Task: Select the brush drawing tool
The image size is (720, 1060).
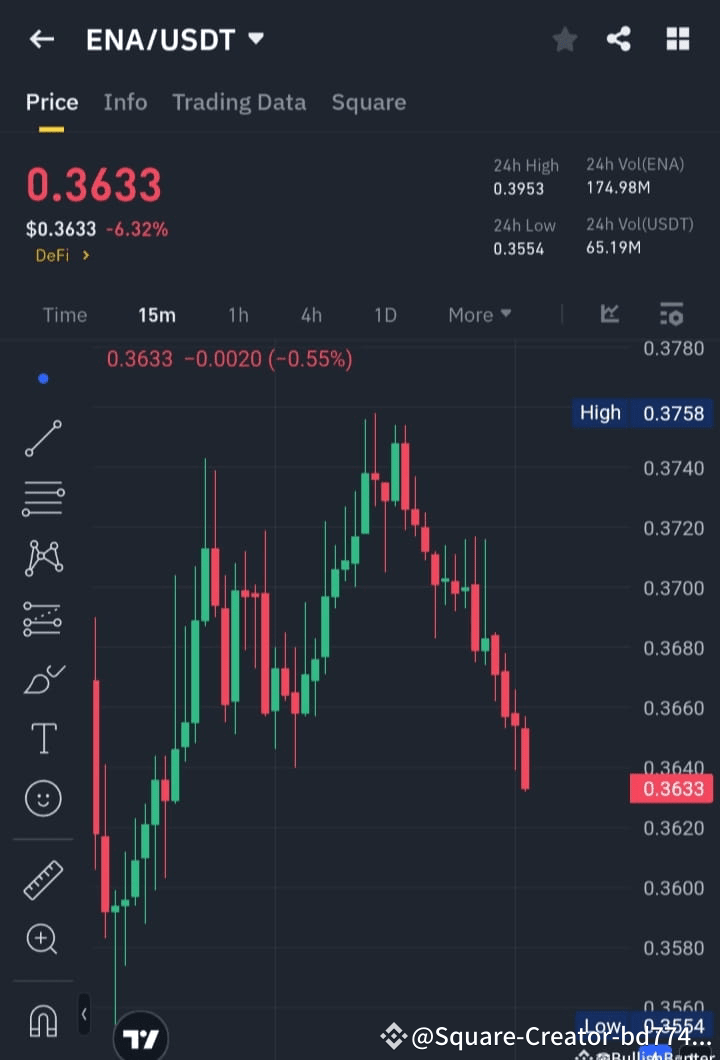Action: pos(43,678)
